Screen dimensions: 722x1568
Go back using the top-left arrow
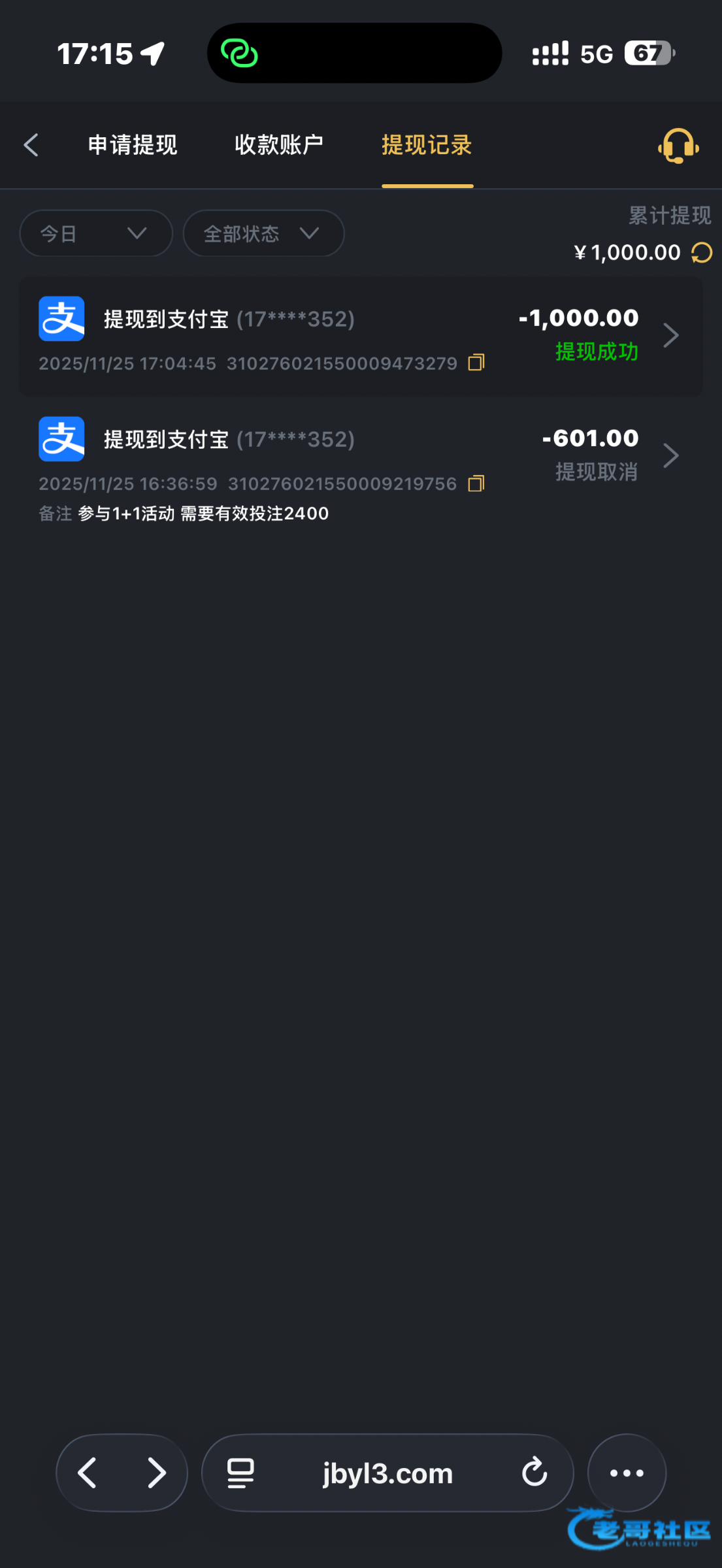[31, 145]
